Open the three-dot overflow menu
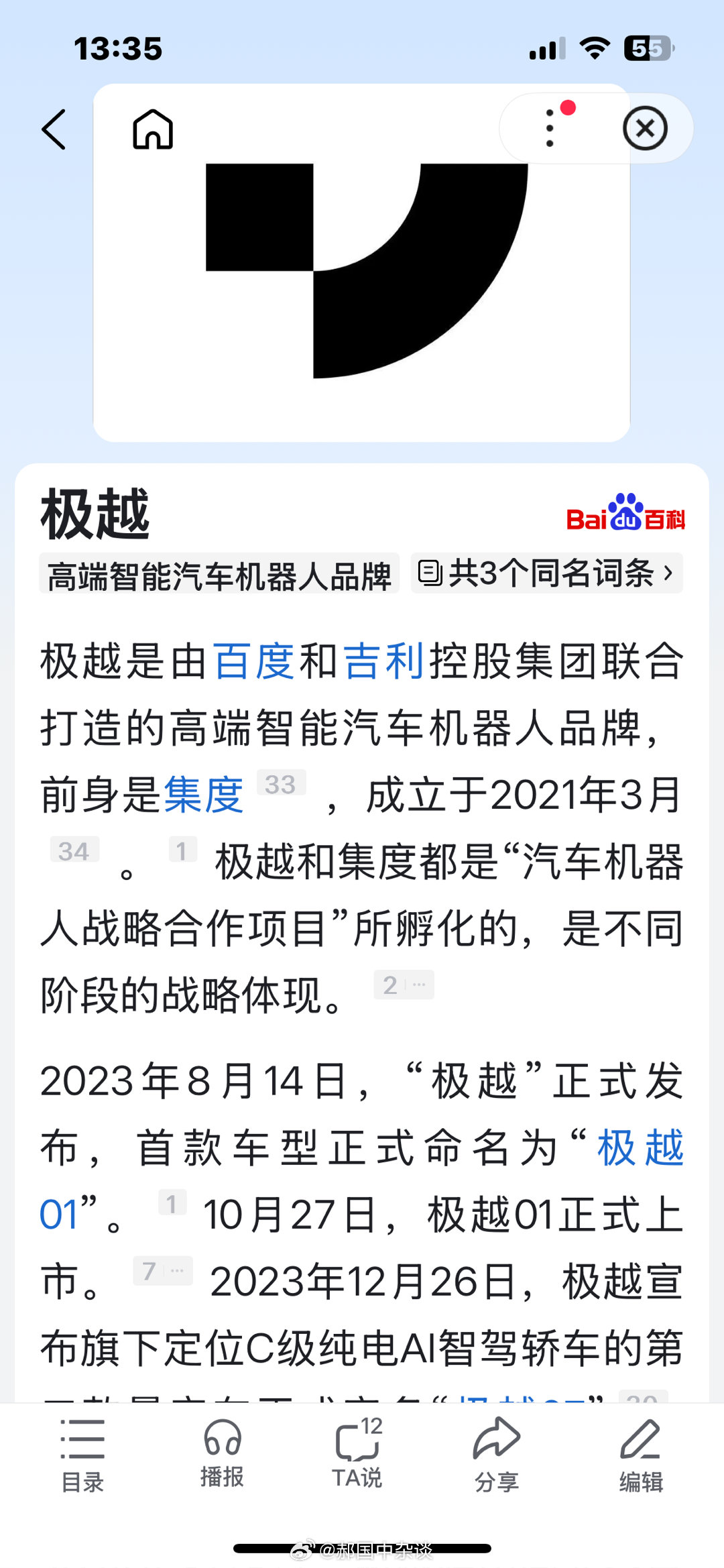The image size is (724, 1568). coord(550,128)
